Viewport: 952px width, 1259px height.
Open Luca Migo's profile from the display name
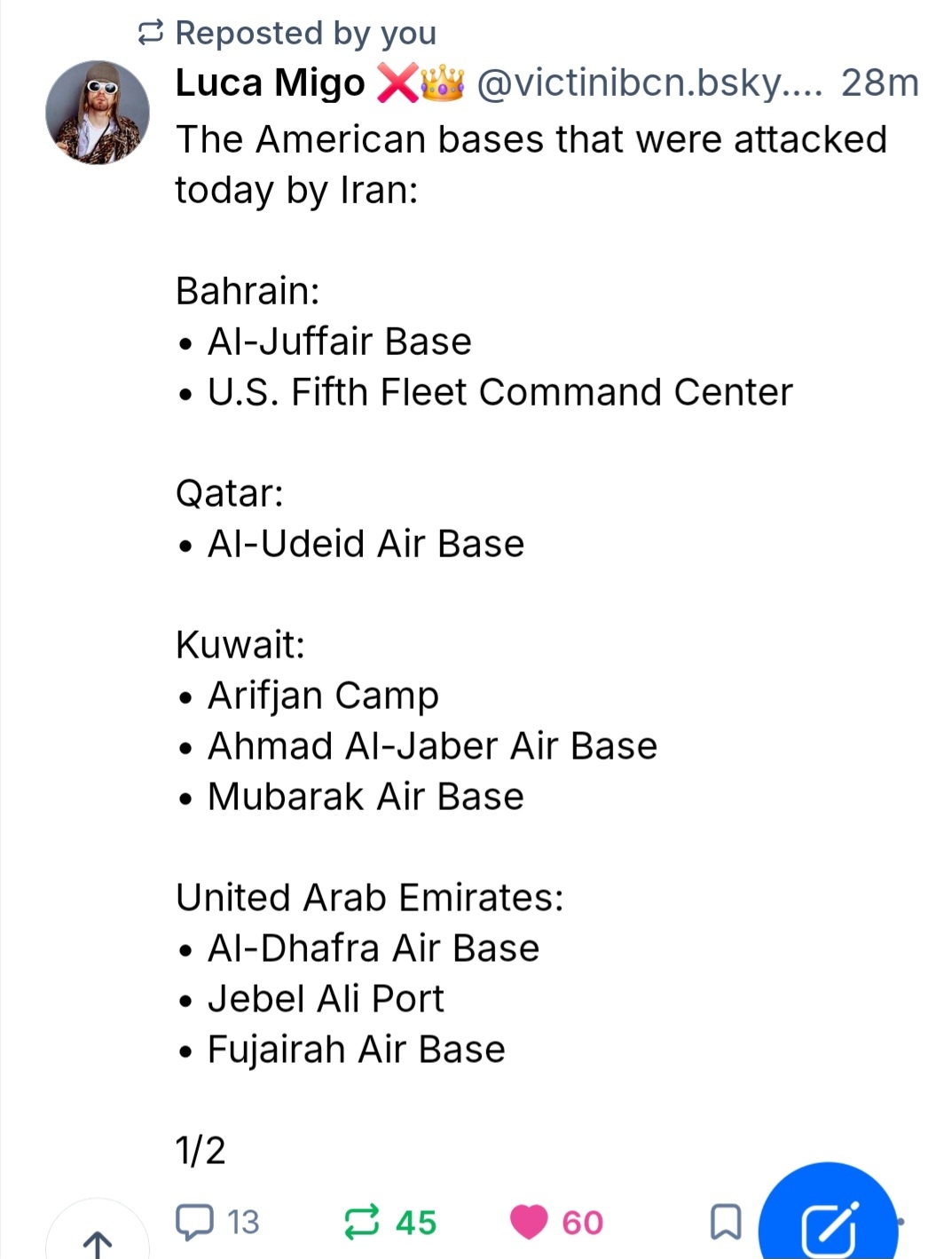pyautogui.click(x=270, y=83)
